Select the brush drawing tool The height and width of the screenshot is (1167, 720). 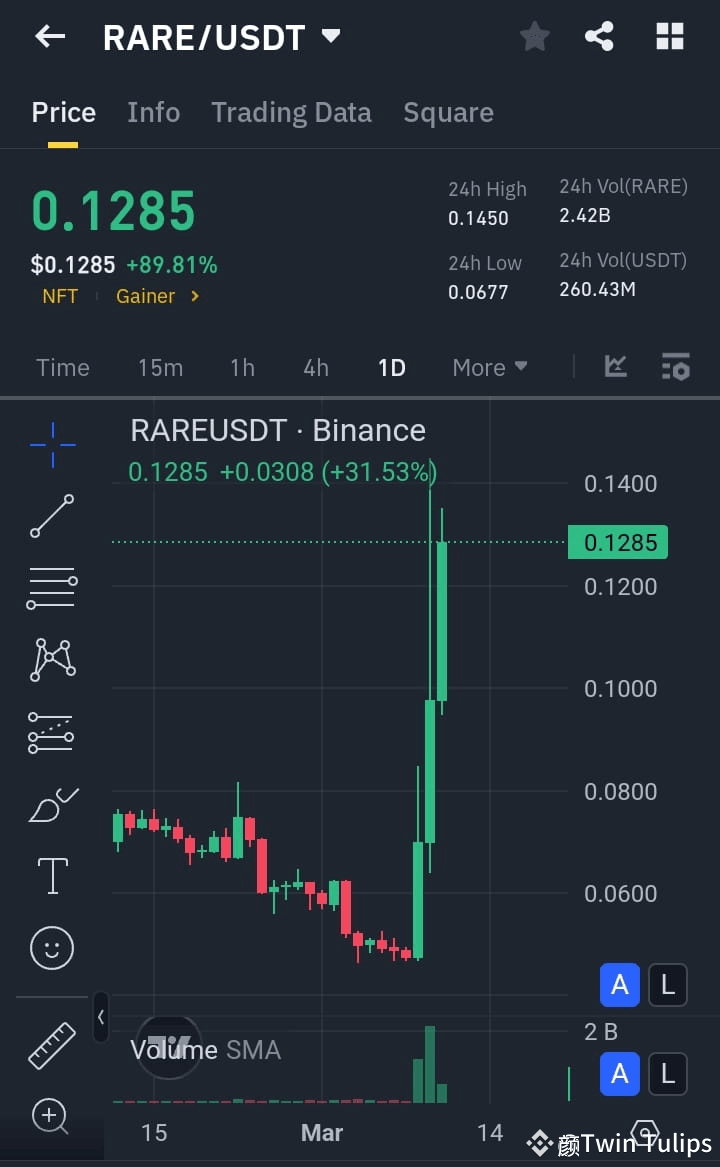tap(52, 805)
